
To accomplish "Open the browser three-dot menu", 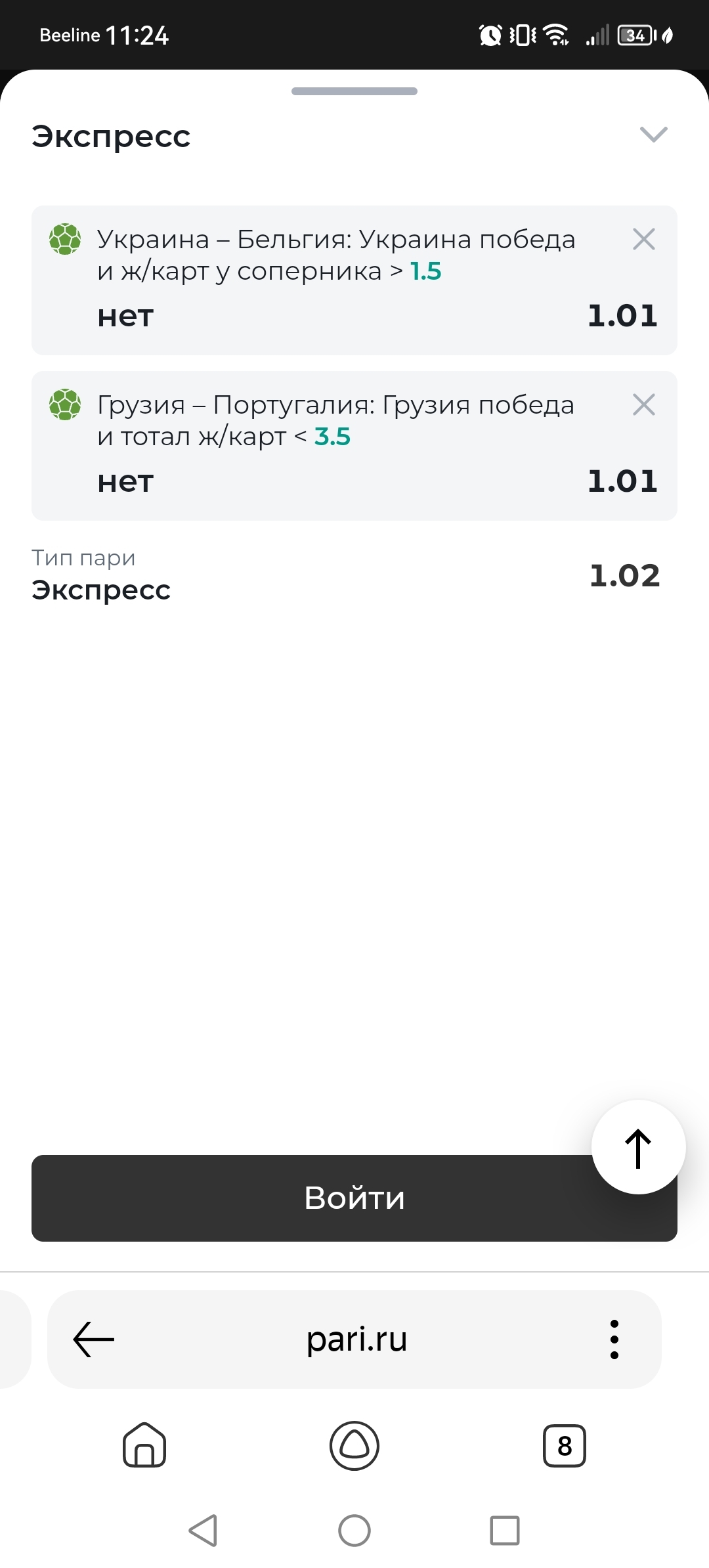I will click(614, 1339).
